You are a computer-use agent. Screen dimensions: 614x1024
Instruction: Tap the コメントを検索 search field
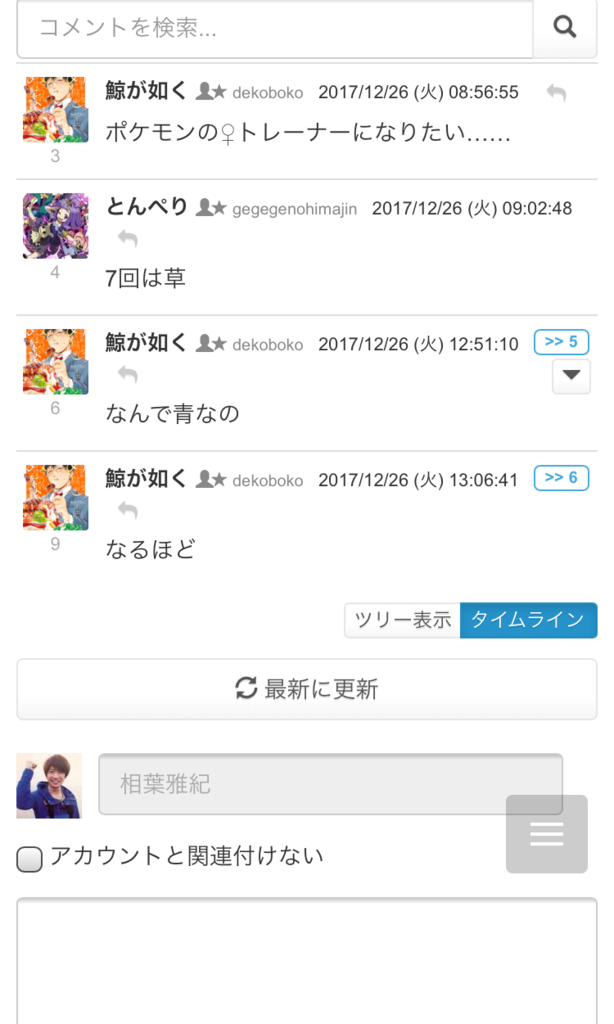pyautogui.click(x=275, y=28)
